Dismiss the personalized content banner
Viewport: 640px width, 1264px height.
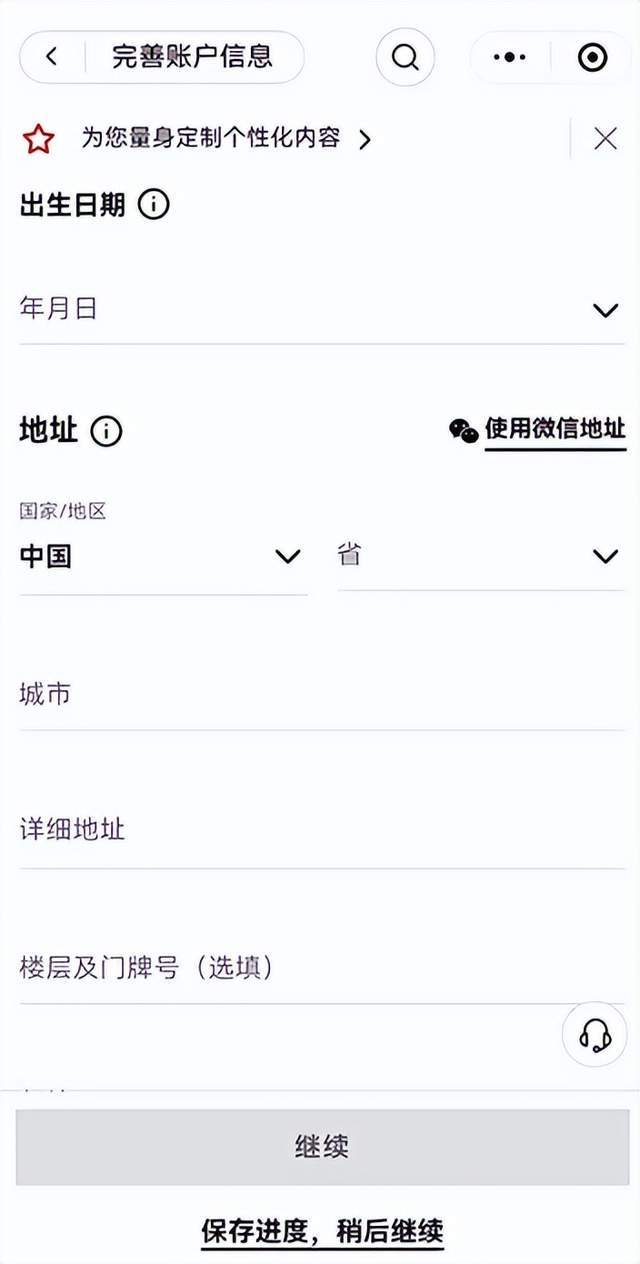click(605, 139)
